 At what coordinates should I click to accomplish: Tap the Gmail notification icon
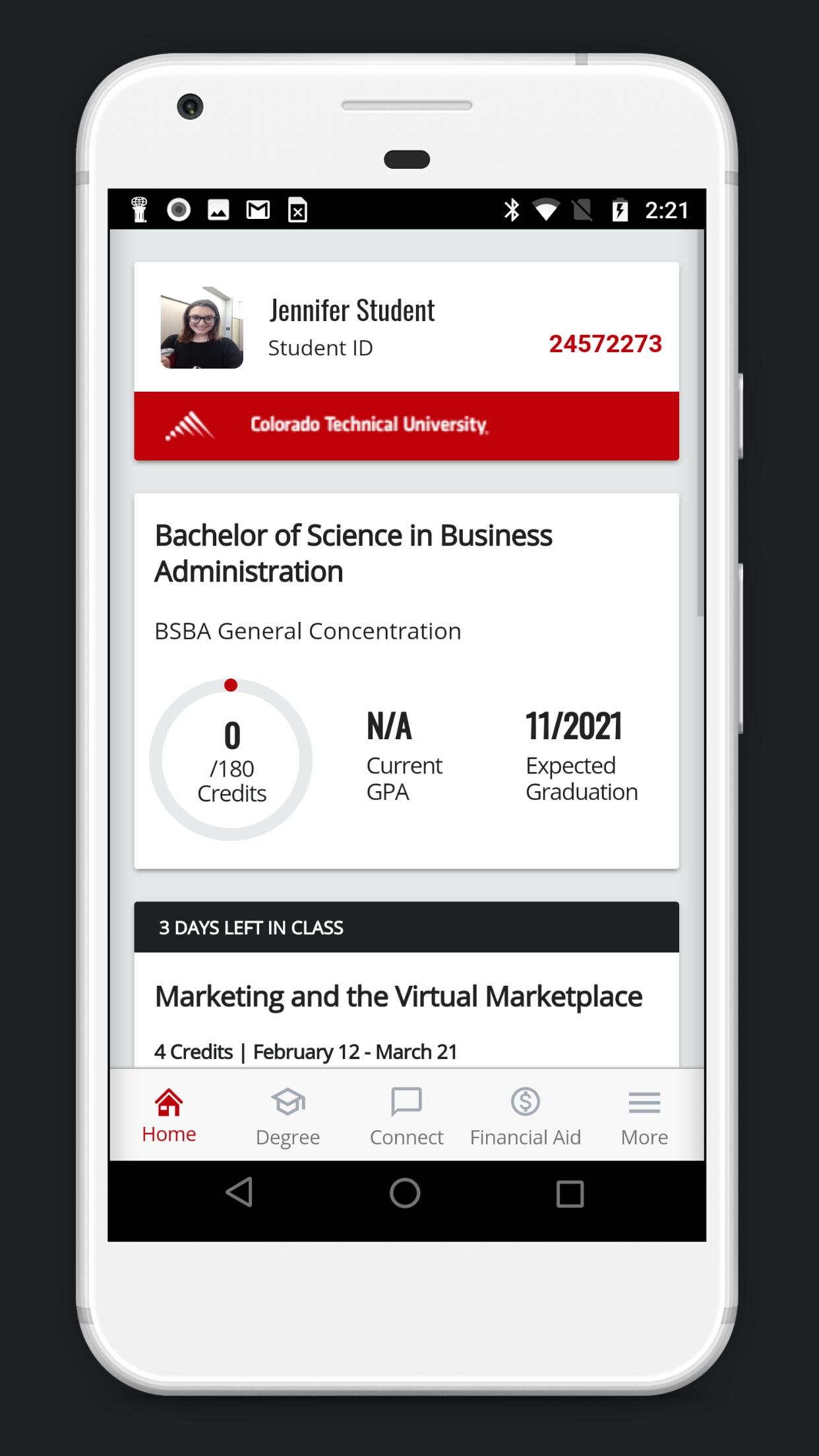tap(257, 210)
